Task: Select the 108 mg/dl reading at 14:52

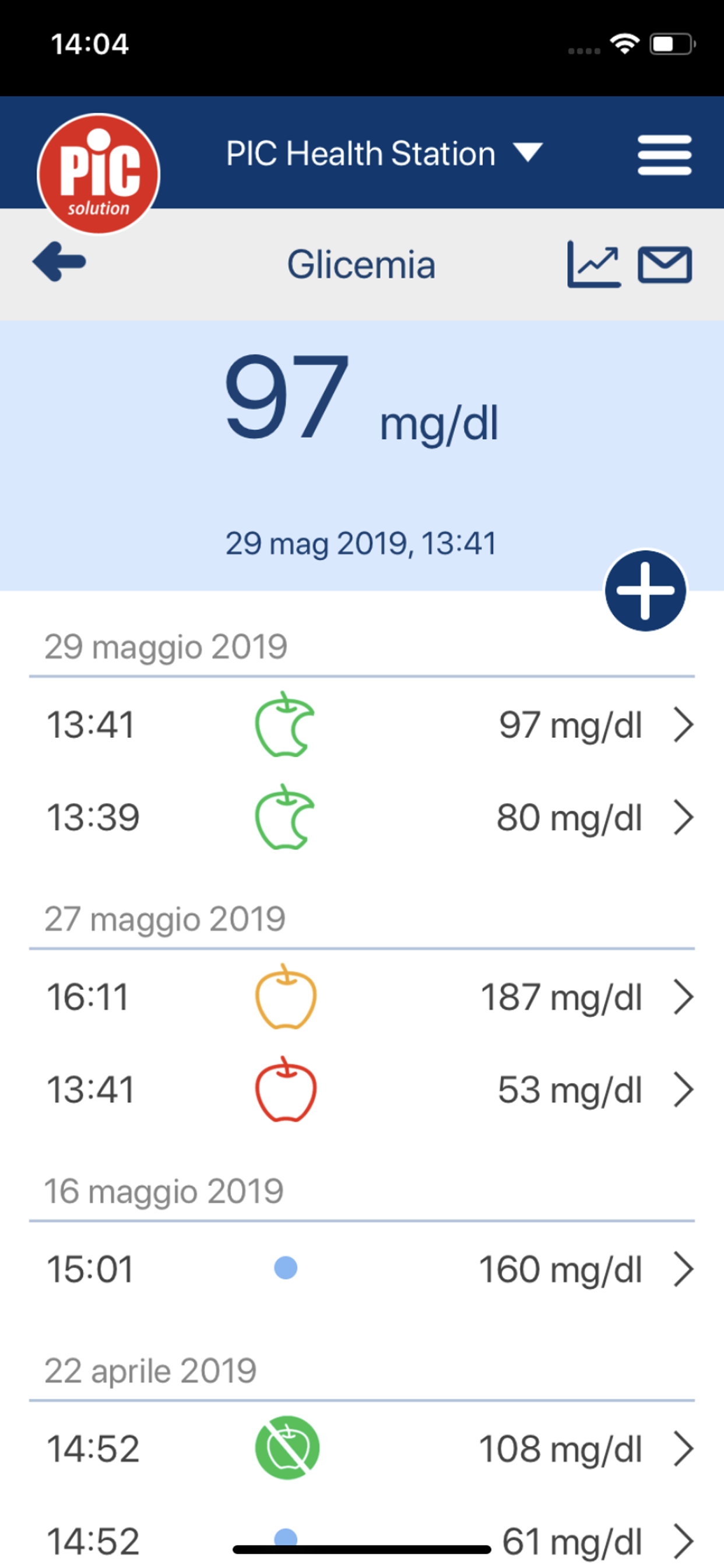Action: pyautogui.click(x=362, y=1448)
